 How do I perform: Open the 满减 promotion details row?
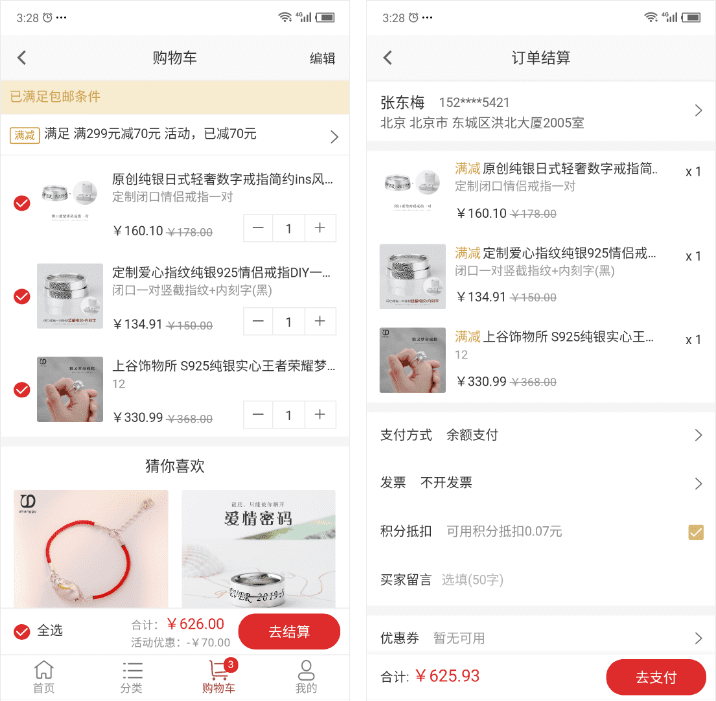point(175,134)
